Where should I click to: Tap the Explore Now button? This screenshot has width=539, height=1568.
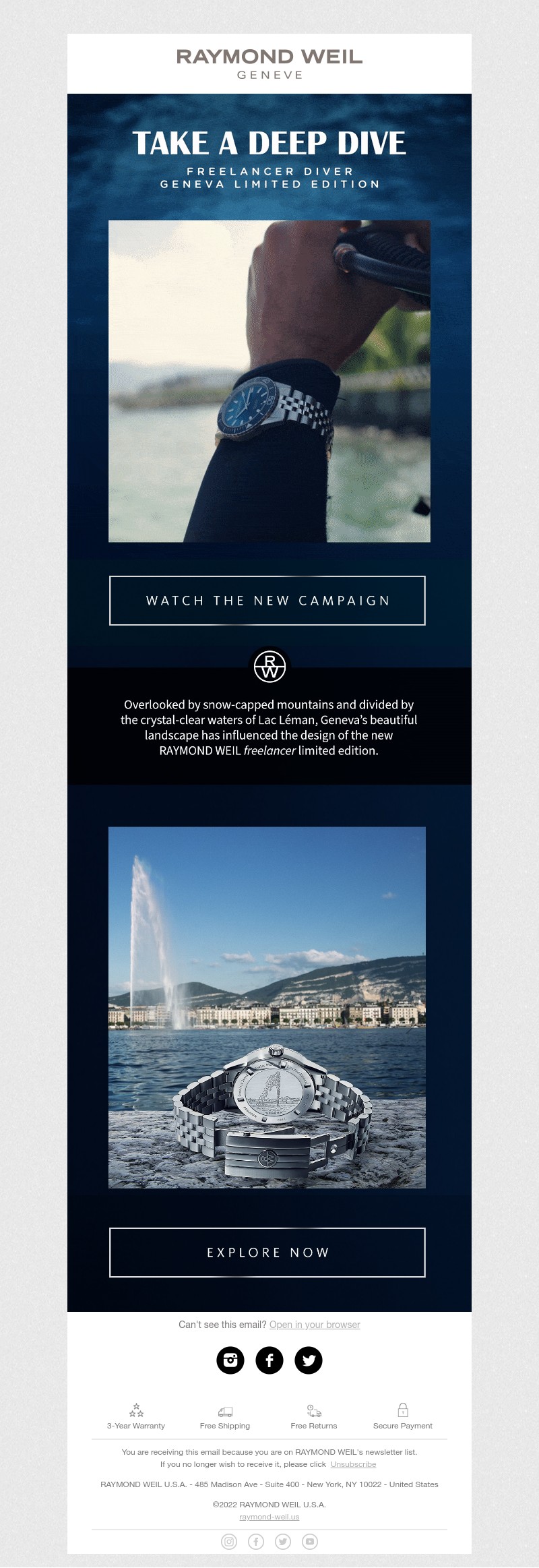pyautogui.click(x=267, y=1253)
